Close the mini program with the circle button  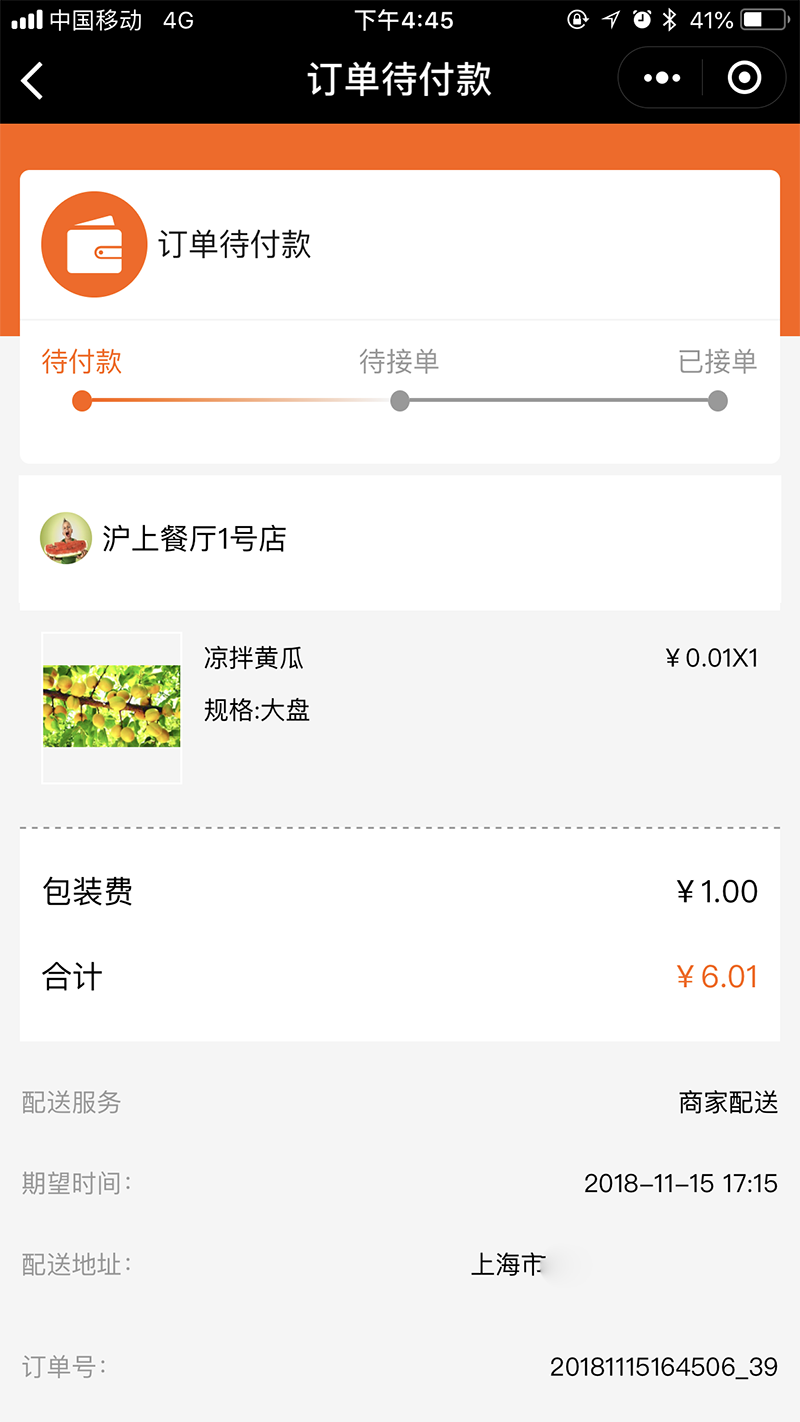coord(744,78)
